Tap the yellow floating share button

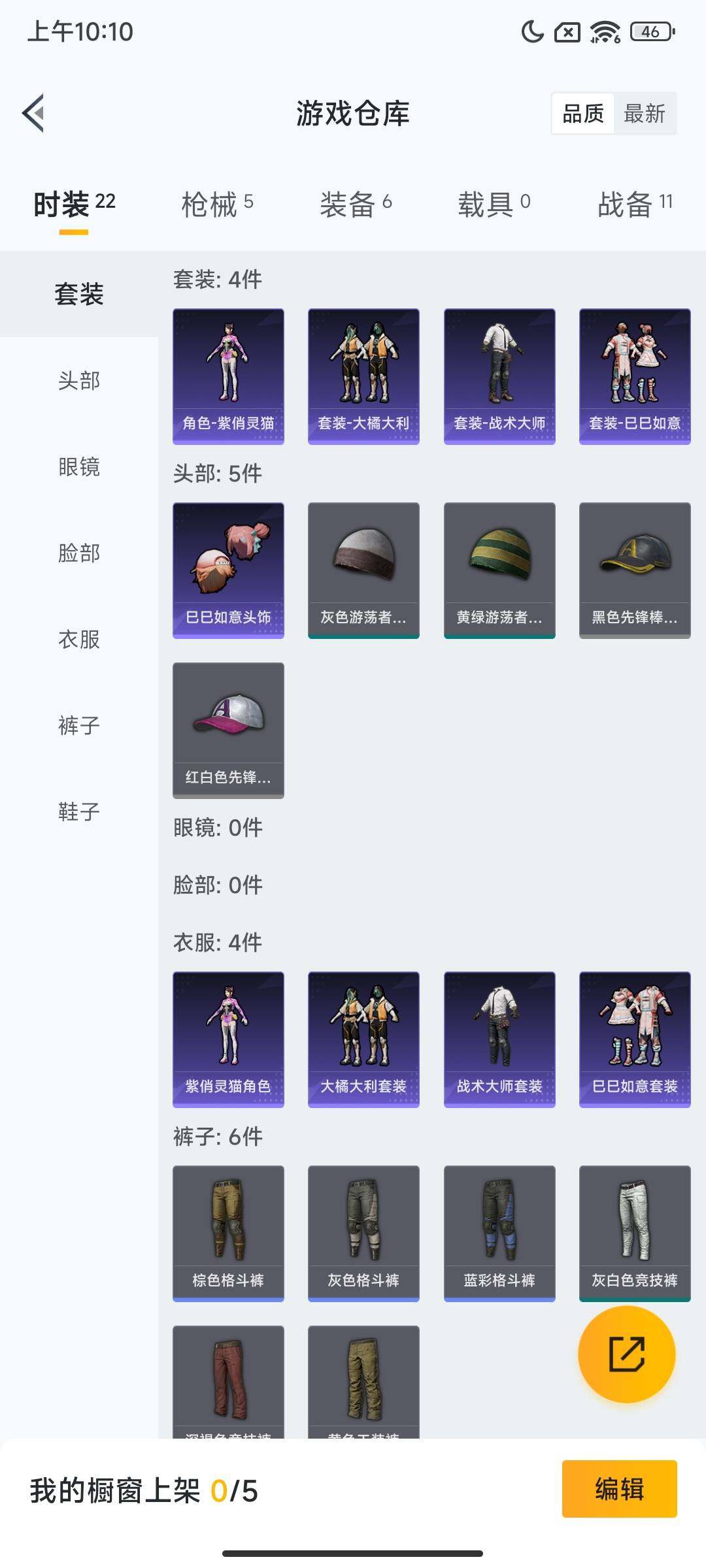click(627, 1354)
